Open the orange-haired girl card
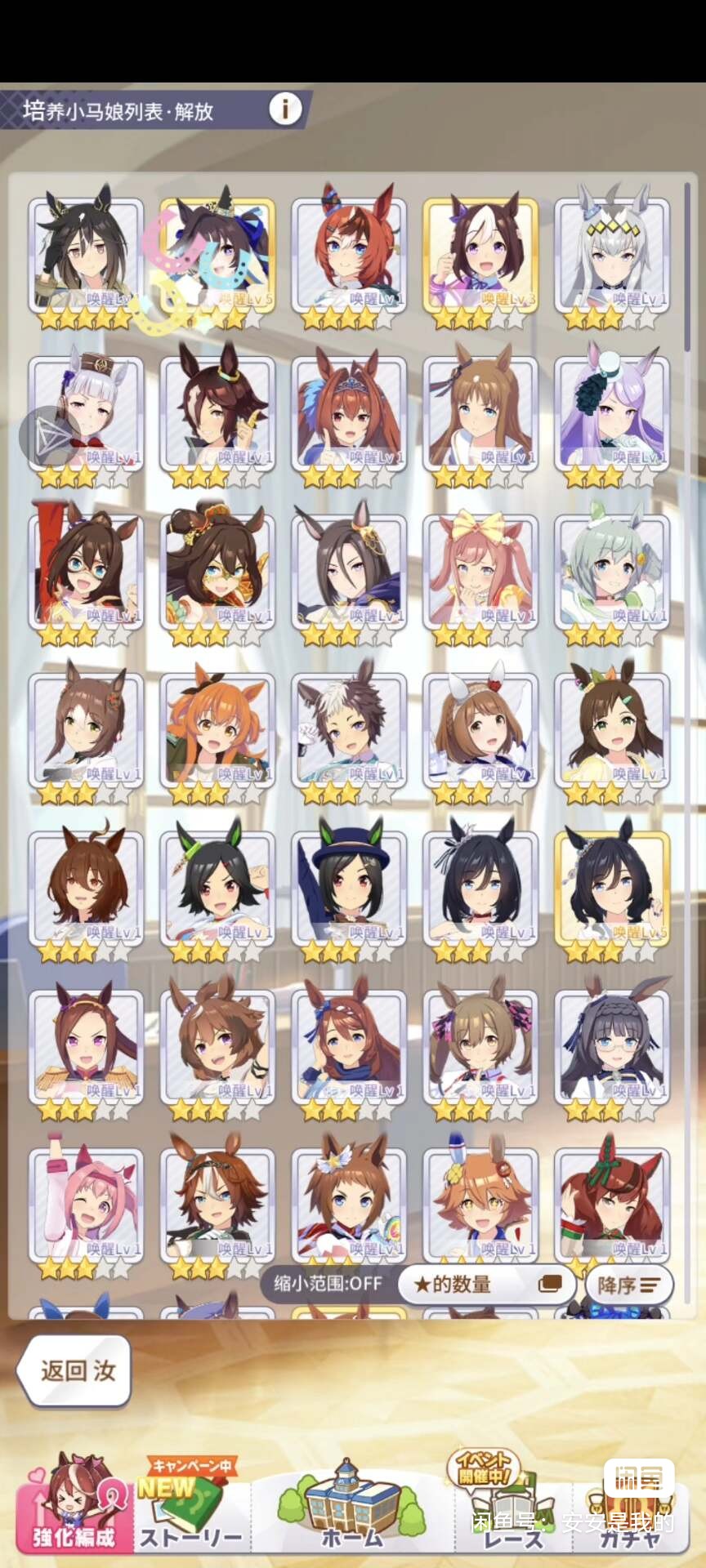The width and height of the screenshot is (706, 1568). 217,730
